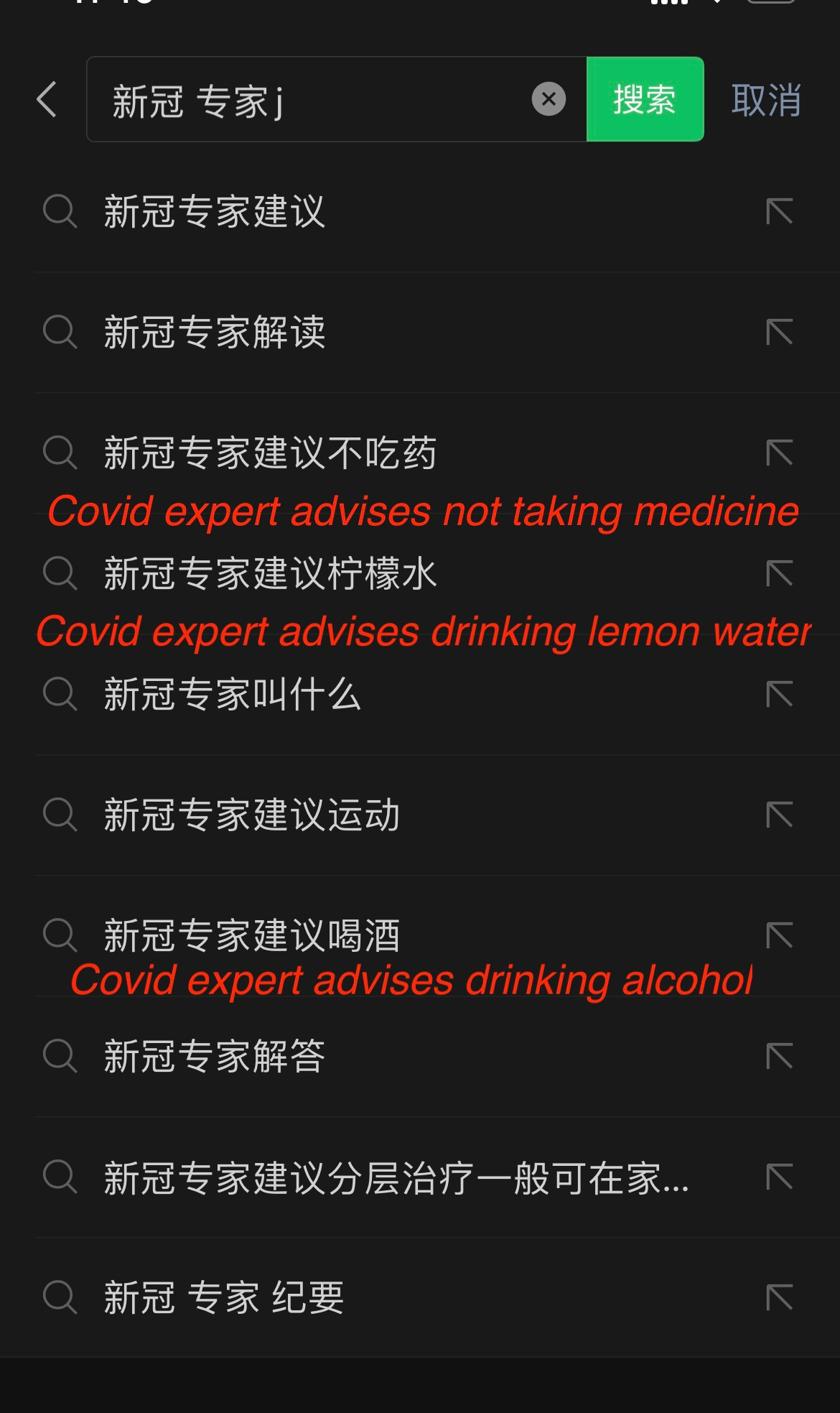Insert 新冠专家建议运动 via its arrow icon

coord(780,815)
